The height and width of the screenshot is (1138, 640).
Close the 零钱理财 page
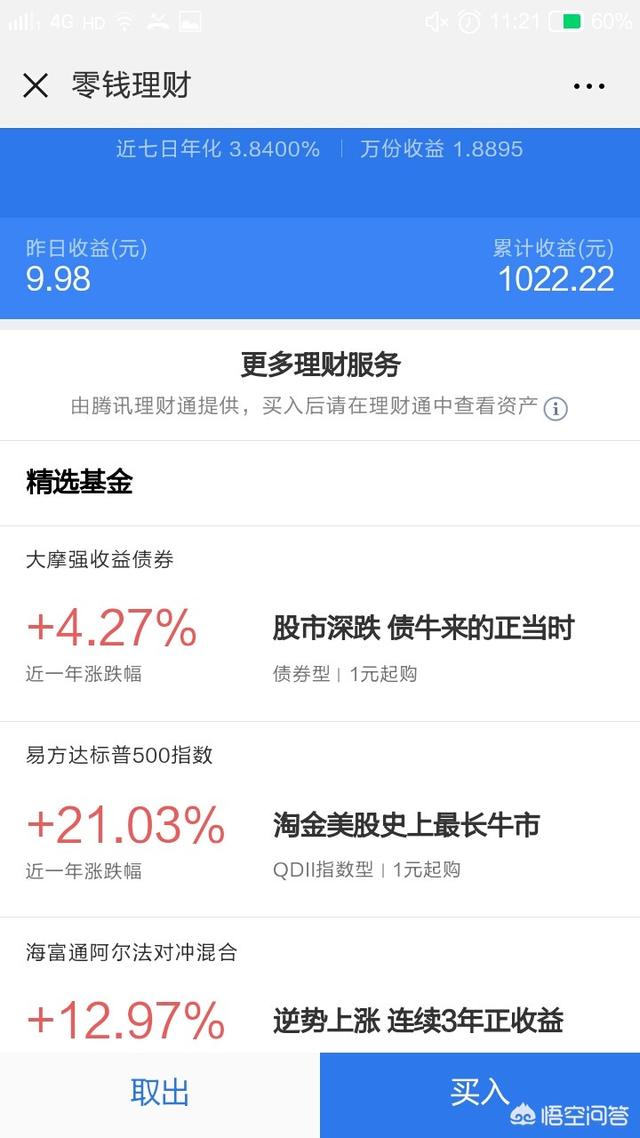[35, 86]
